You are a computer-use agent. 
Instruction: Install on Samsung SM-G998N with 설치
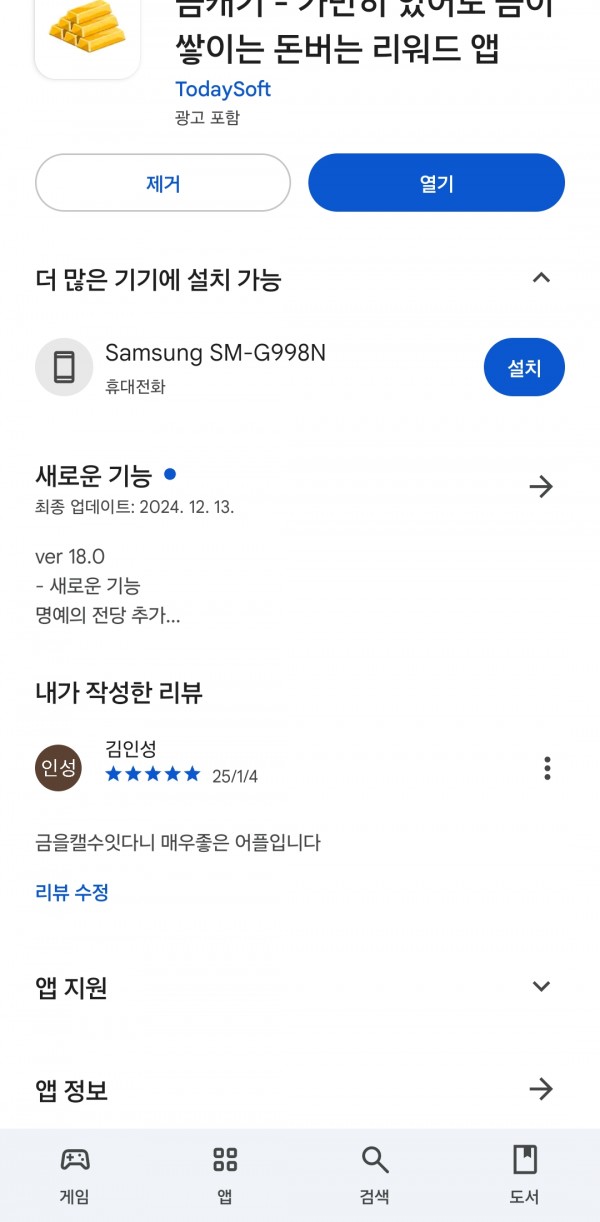pyautogui.click(x=524, y=368)
